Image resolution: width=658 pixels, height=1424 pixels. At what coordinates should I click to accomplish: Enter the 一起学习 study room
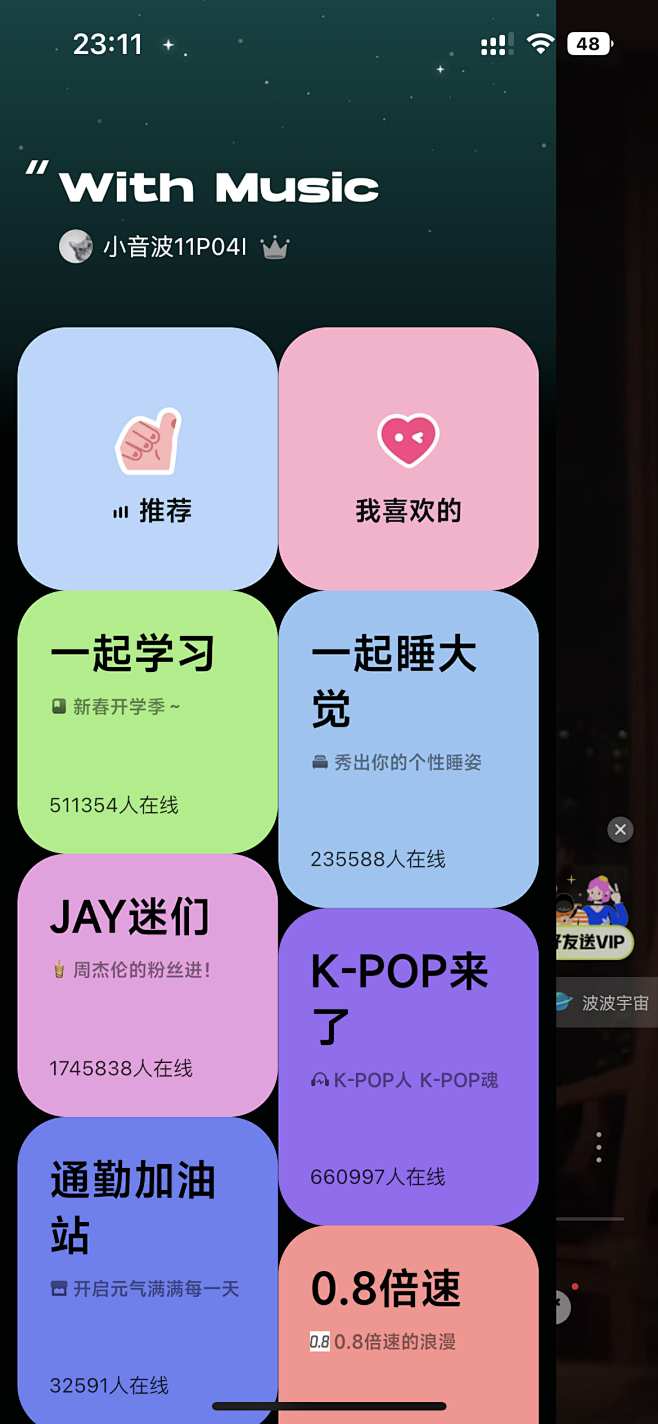(x=147, y=722)
